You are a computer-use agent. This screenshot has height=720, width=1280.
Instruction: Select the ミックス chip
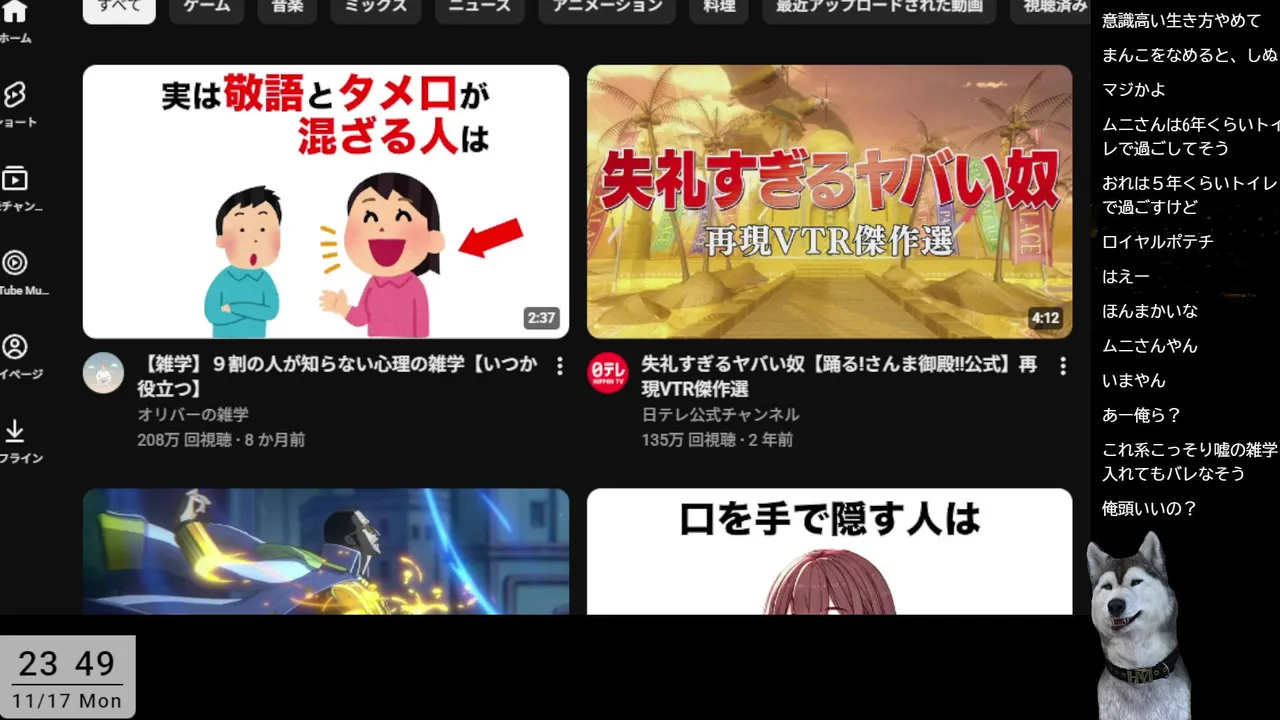coord(376,8)
